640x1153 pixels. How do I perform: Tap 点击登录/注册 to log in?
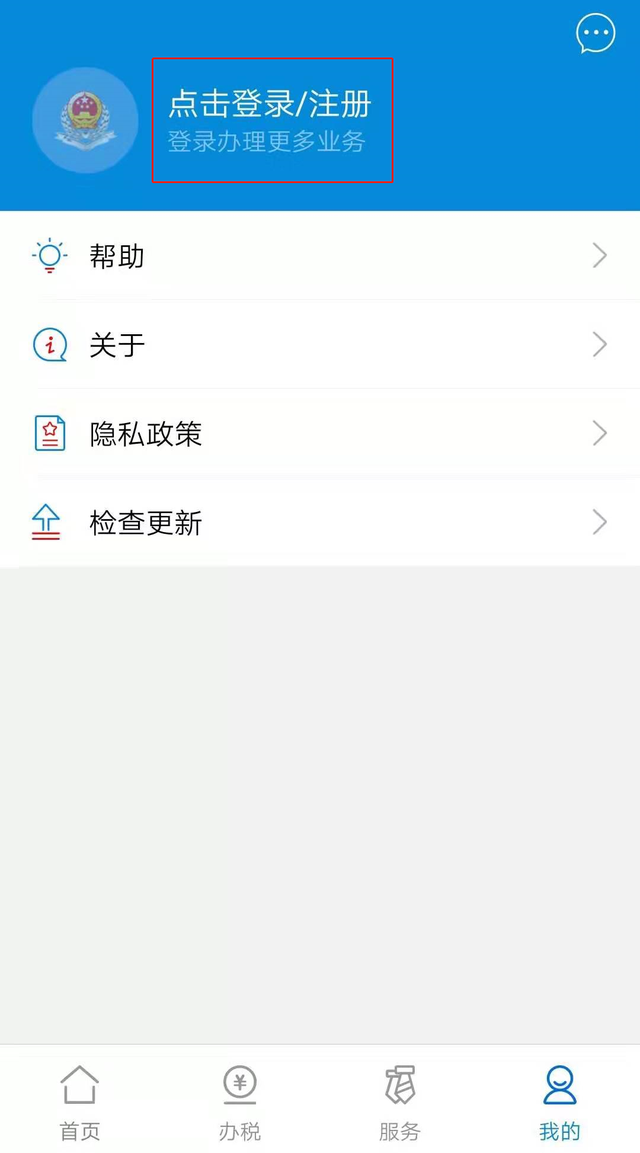point(270,104)
